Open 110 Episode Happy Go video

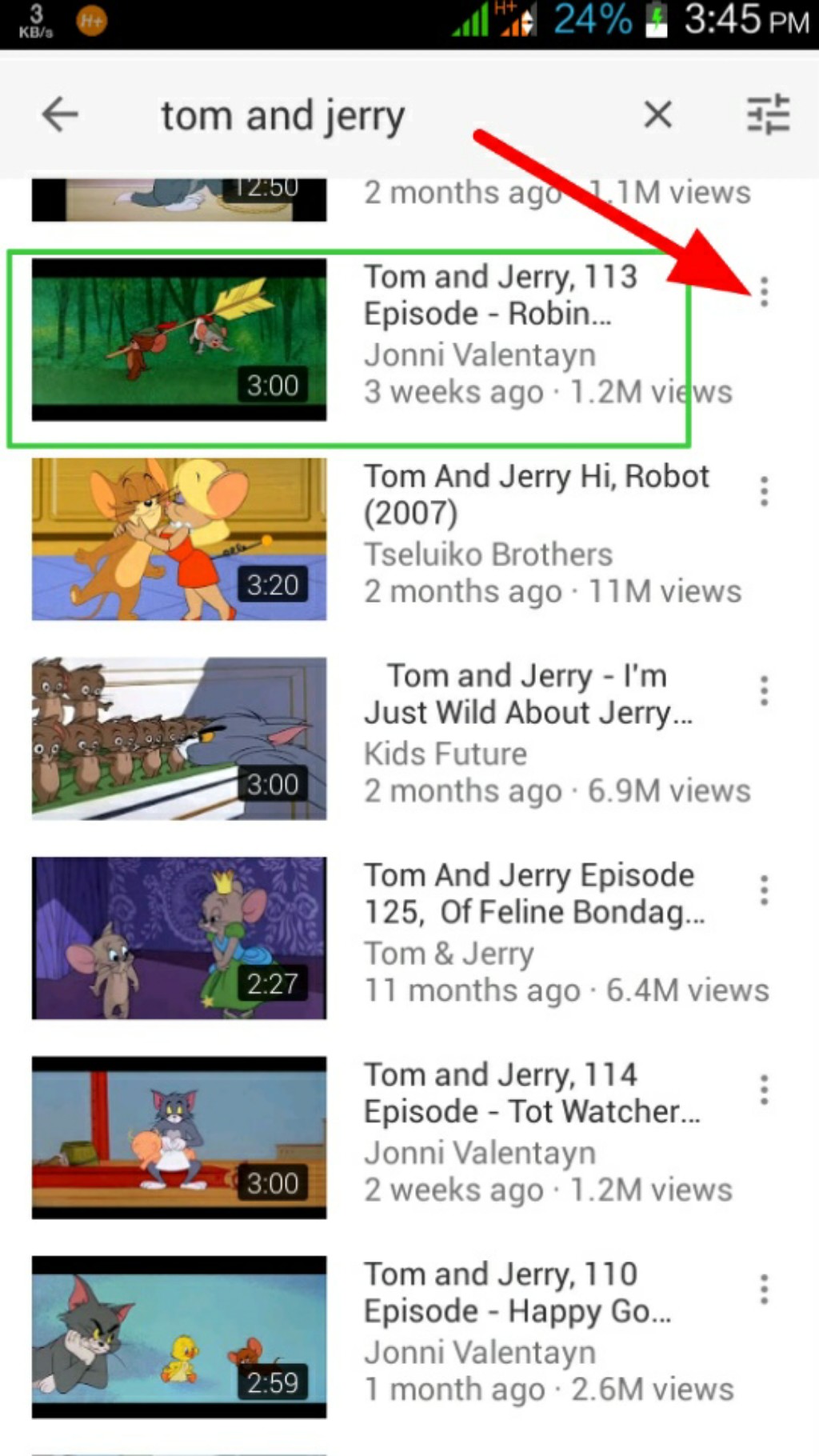(179, 1336)
